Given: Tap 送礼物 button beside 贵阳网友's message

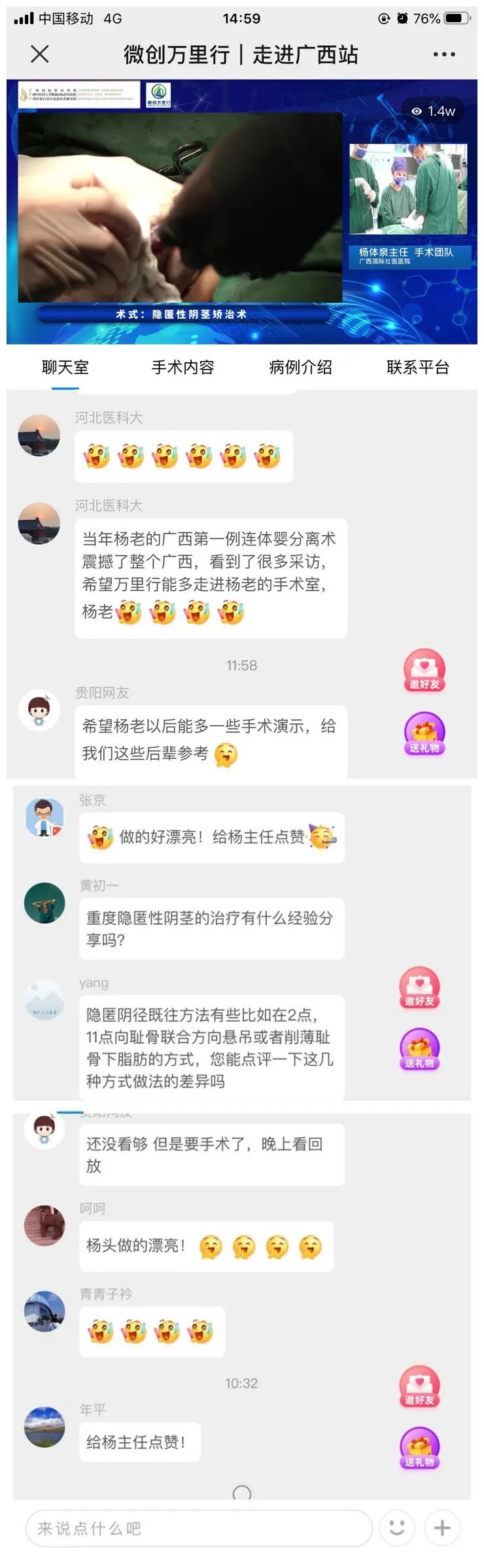Looking at the screenshot, I should 424,734.
